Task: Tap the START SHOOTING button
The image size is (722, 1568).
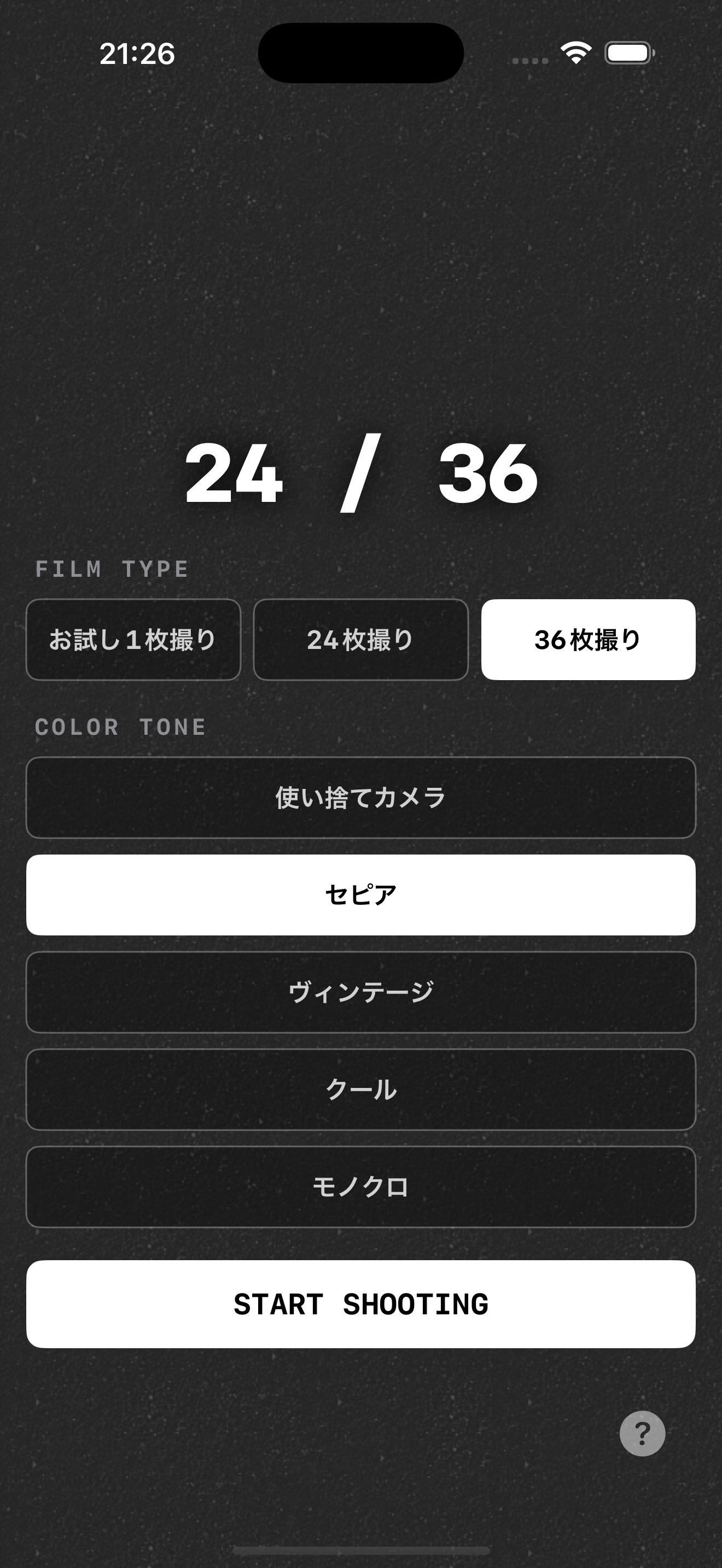Action: pos(360,1304)
